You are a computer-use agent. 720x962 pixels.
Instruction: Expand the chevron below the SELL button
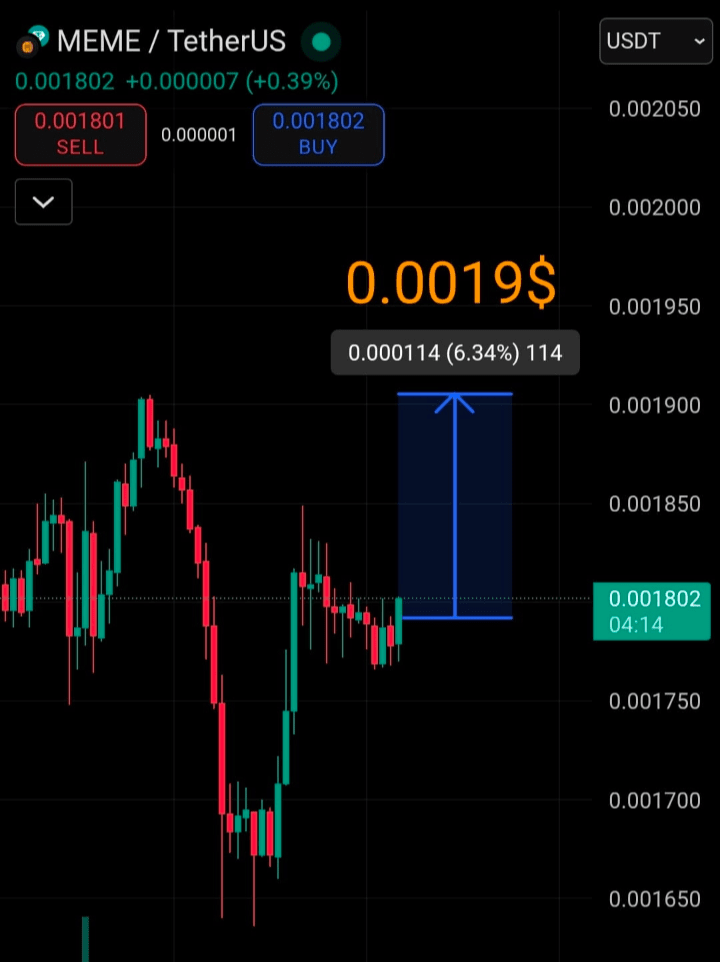43,201
